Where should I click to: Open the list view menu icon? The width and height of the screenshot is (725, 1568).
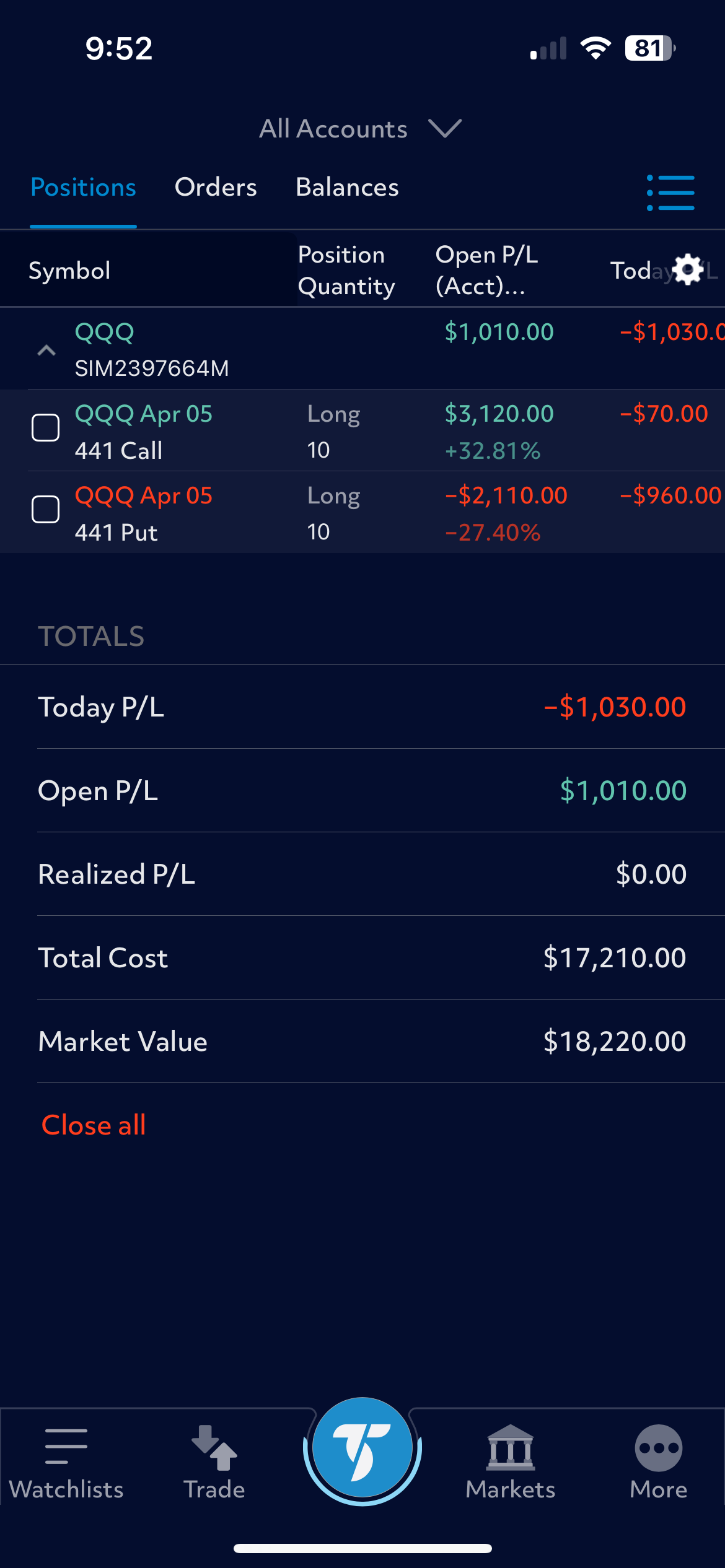[670, 193]
